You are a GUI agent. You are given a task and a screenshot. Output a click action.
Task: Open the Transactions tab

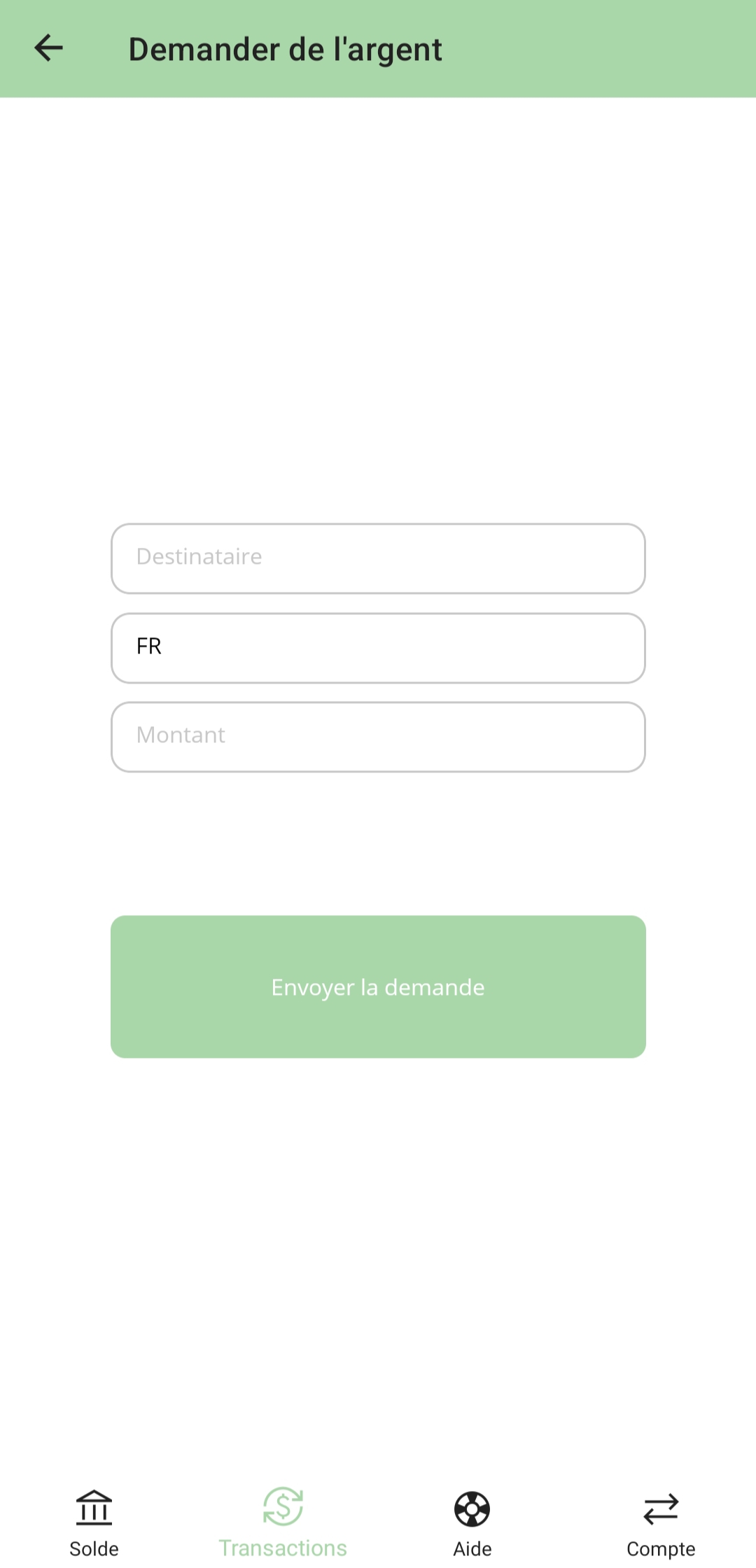point(283,1524)
